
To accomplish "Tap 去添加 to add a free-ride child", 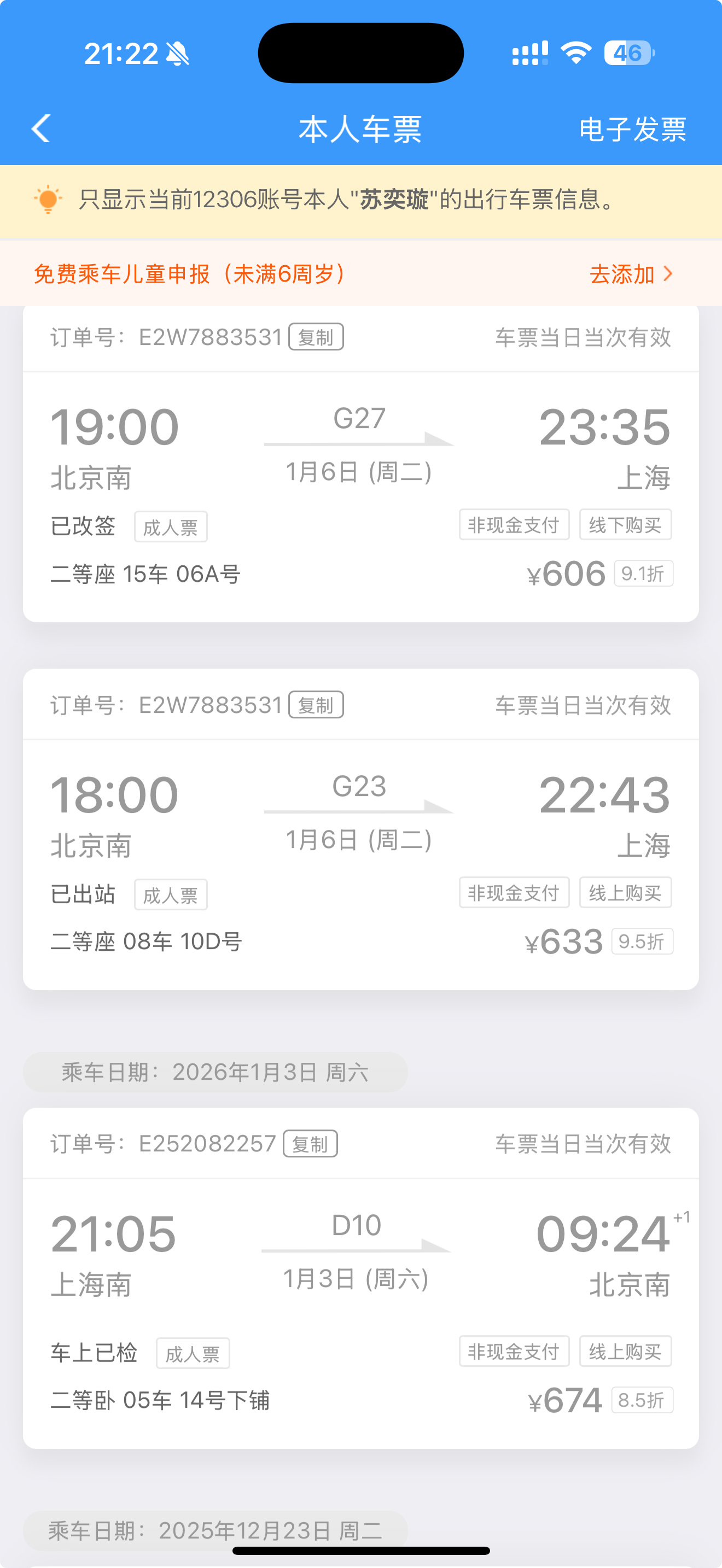I will pyautogui.click(x=630, y=274).
